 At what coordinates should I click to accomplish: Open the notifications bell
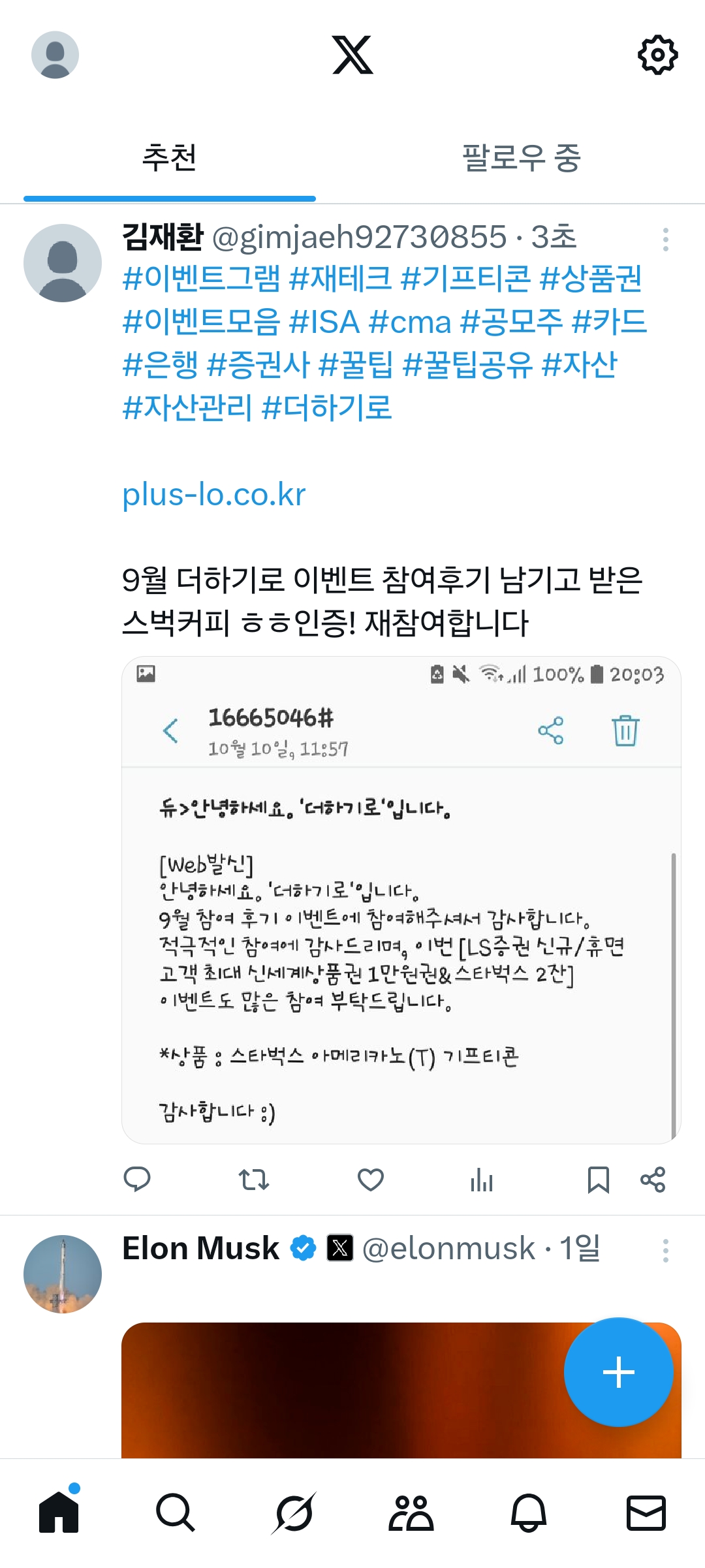tap(528, 1512)
